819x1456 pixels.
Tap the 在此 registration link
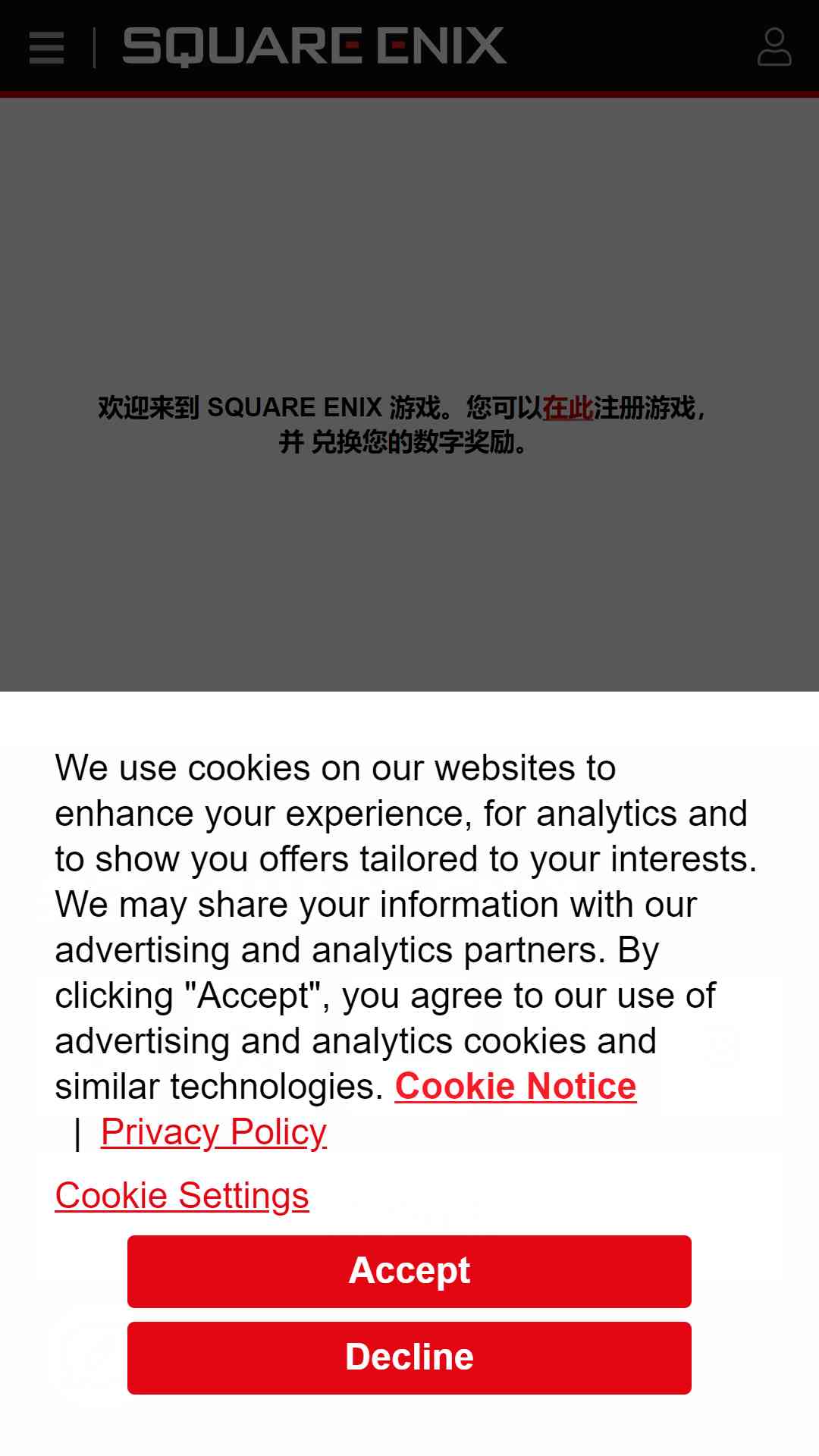567,408
